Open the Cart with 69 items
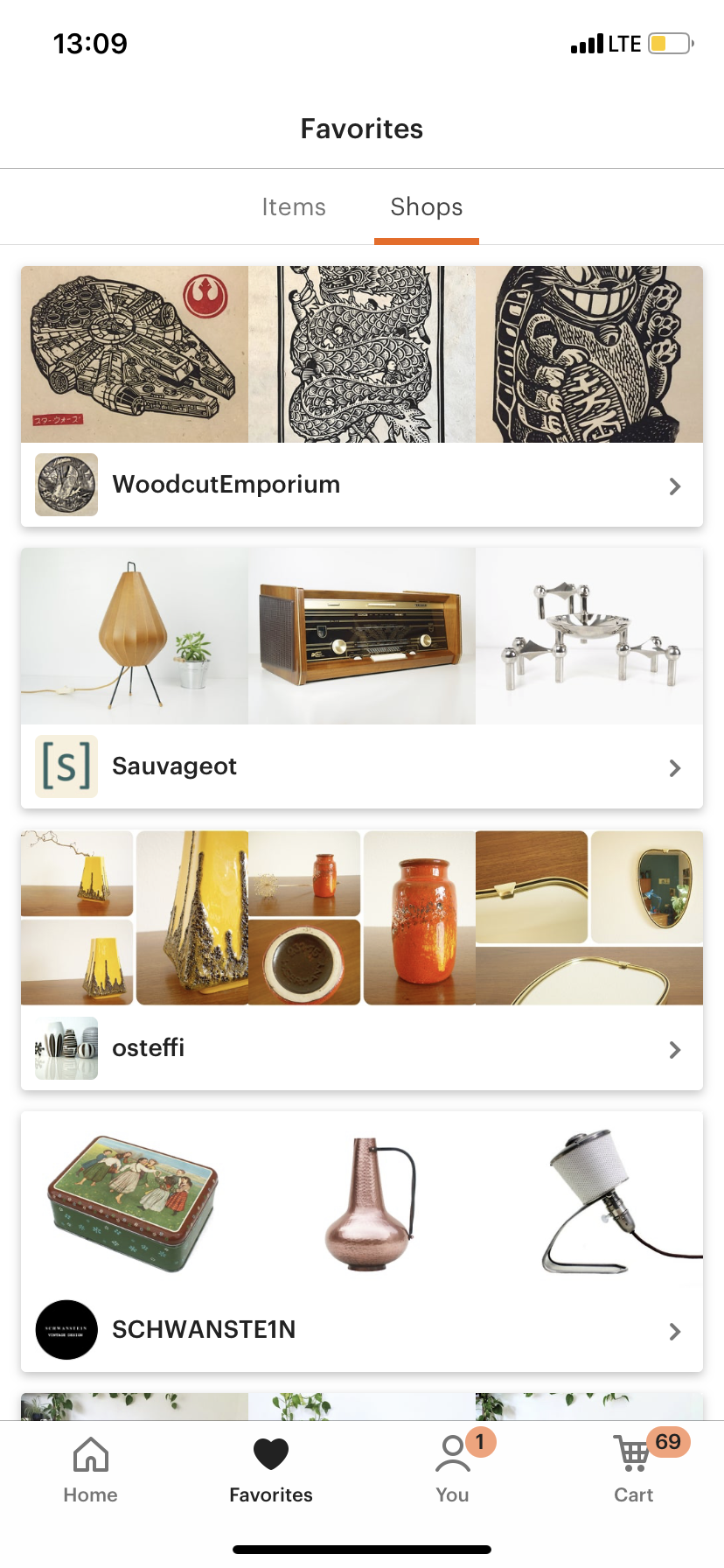Viewport: 724px width, 1568px height. (633, 1470)
